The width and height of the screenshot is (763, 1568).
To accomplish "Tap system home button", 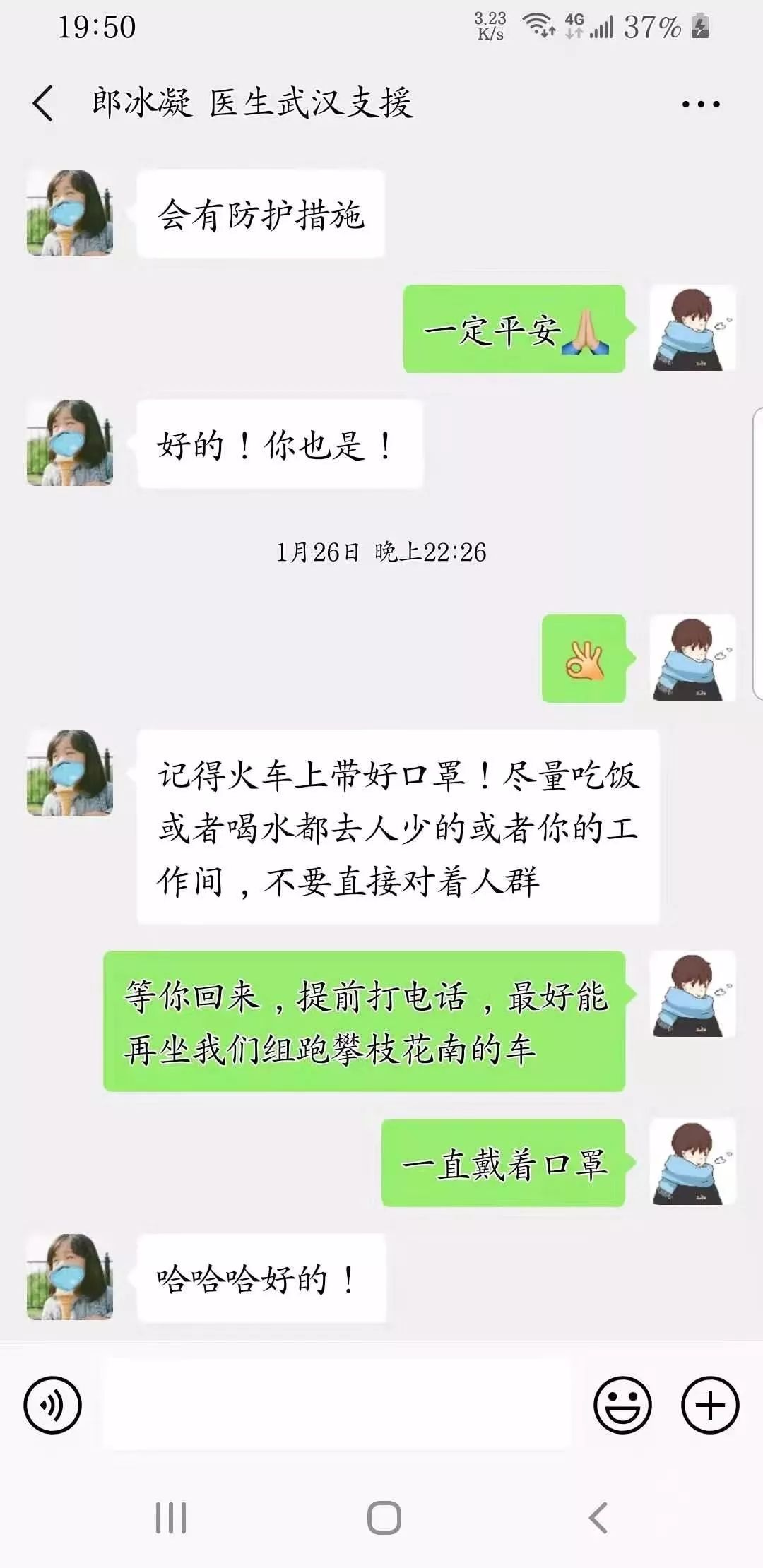I will (384, 1518).
